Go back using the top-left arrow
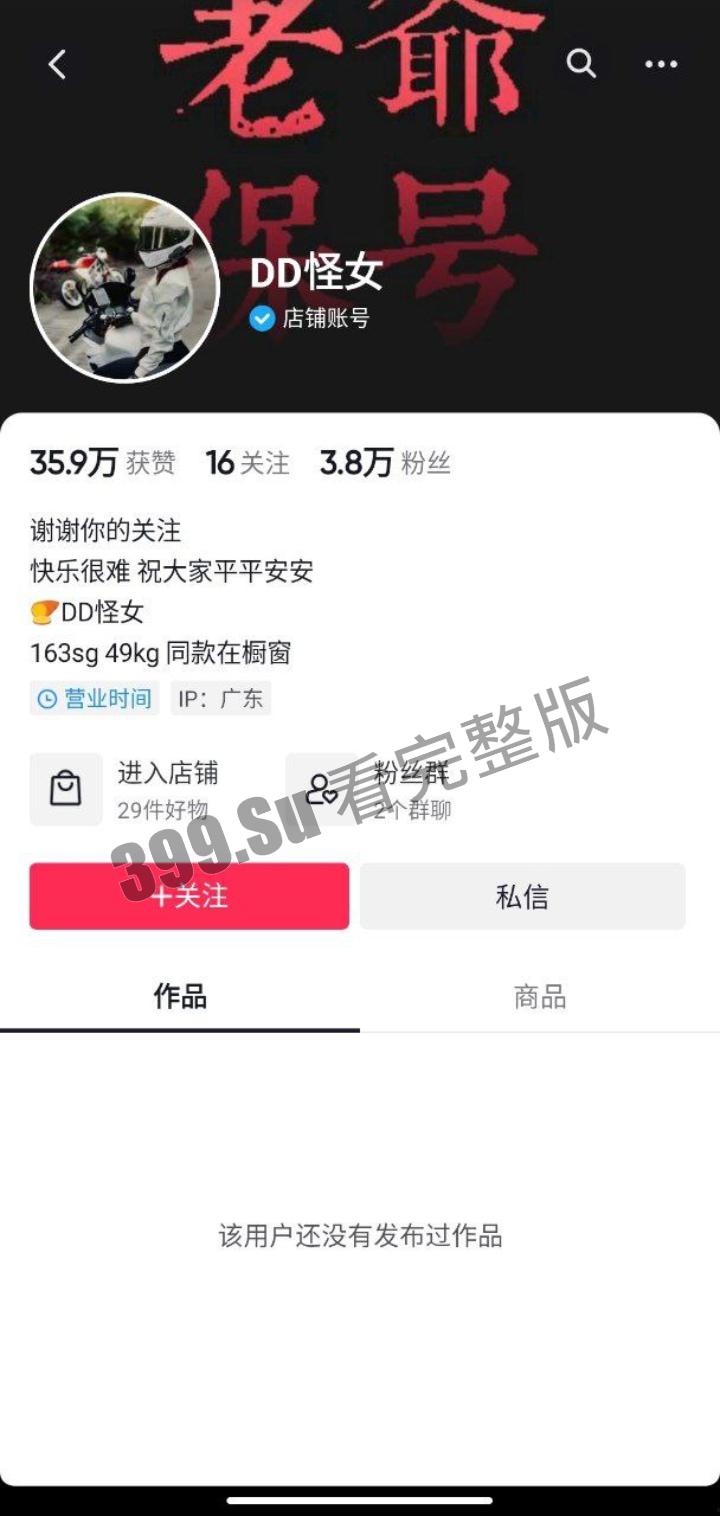Screen dimensions: 720x1516 [57, 65]
